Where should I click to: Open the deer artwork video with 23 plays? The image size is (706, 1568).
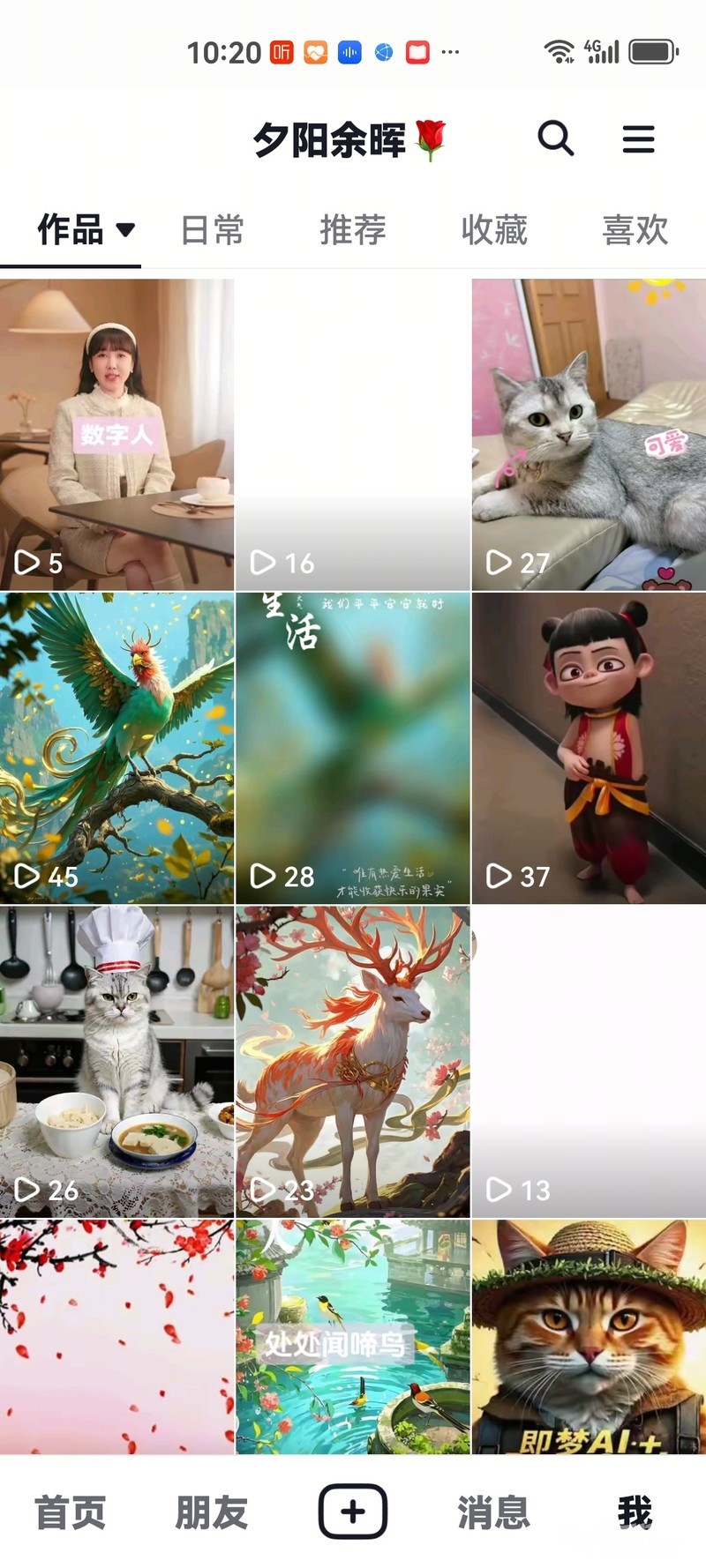[x=353, y=1062]
